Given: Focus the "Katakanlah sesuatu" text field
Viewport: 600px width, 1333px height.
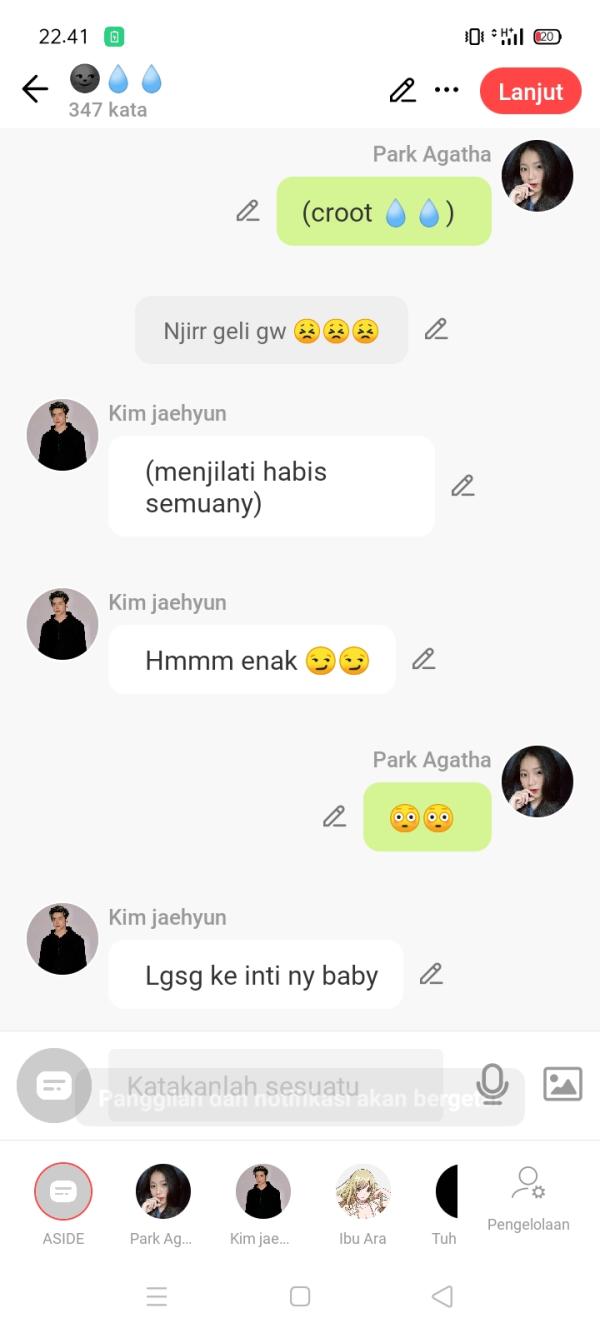Looking at the screenshot, I should point(275,1085).
